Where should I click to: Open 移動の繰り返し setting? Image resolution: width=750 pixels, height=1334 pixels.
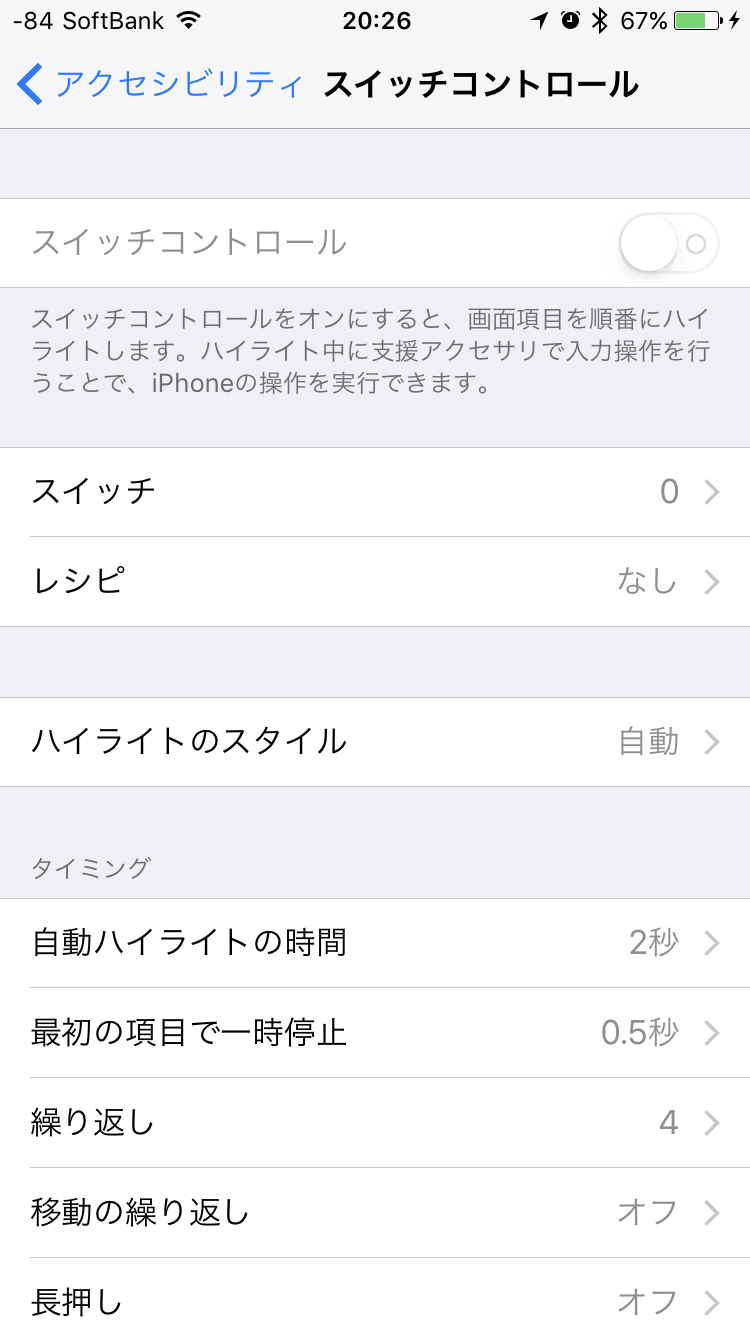(x=375, y=1213)
